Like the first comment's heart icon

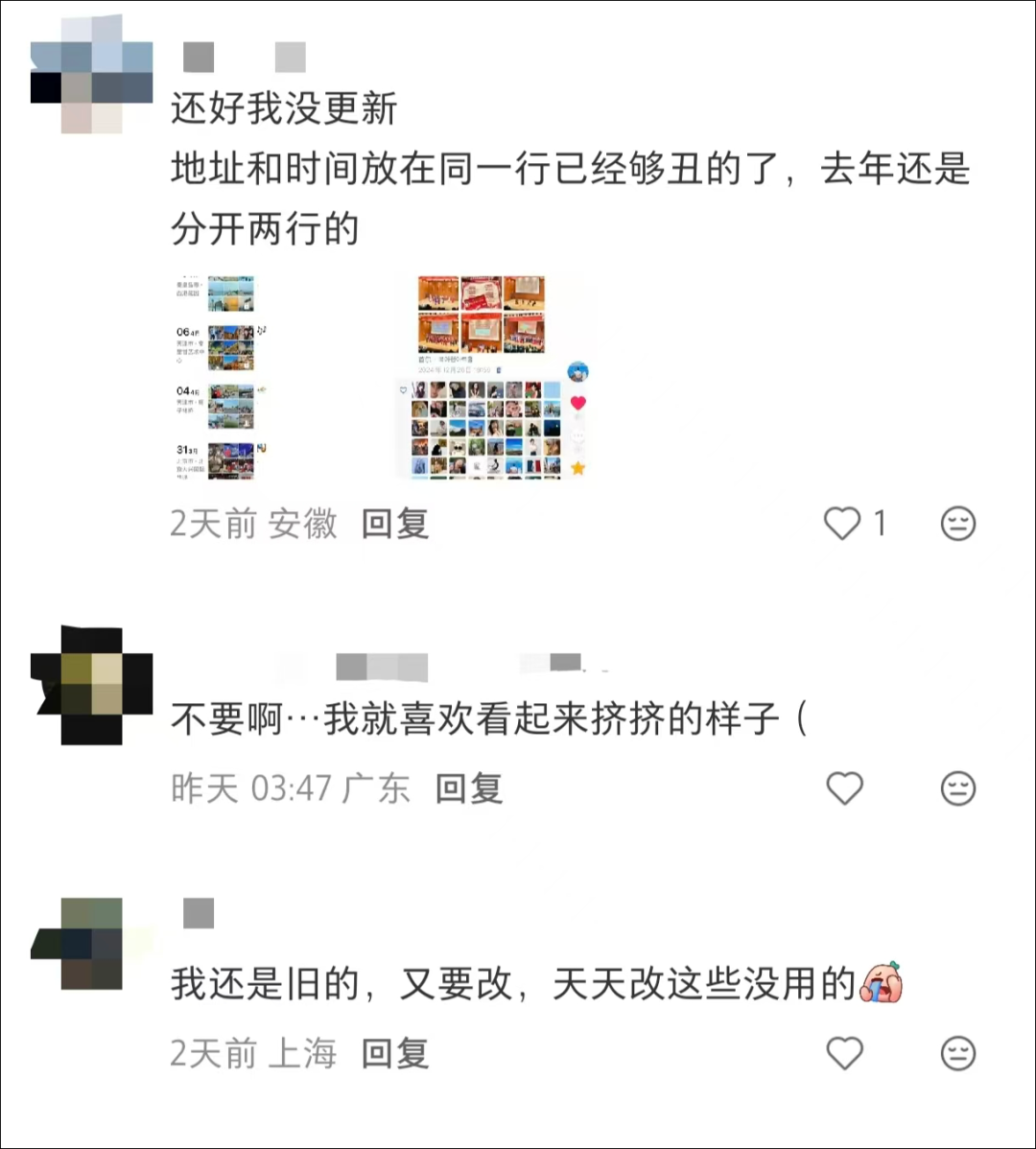[x=844, y=524]
